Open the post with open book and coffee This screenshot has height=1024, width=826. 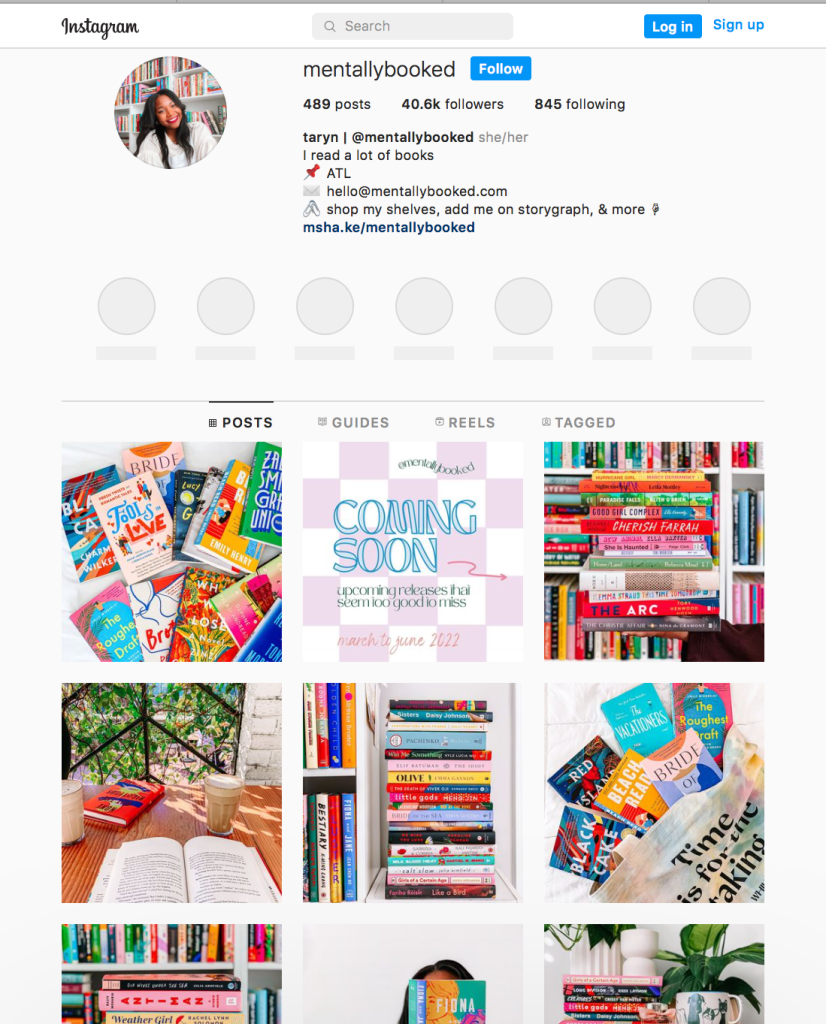click(171, 793)
